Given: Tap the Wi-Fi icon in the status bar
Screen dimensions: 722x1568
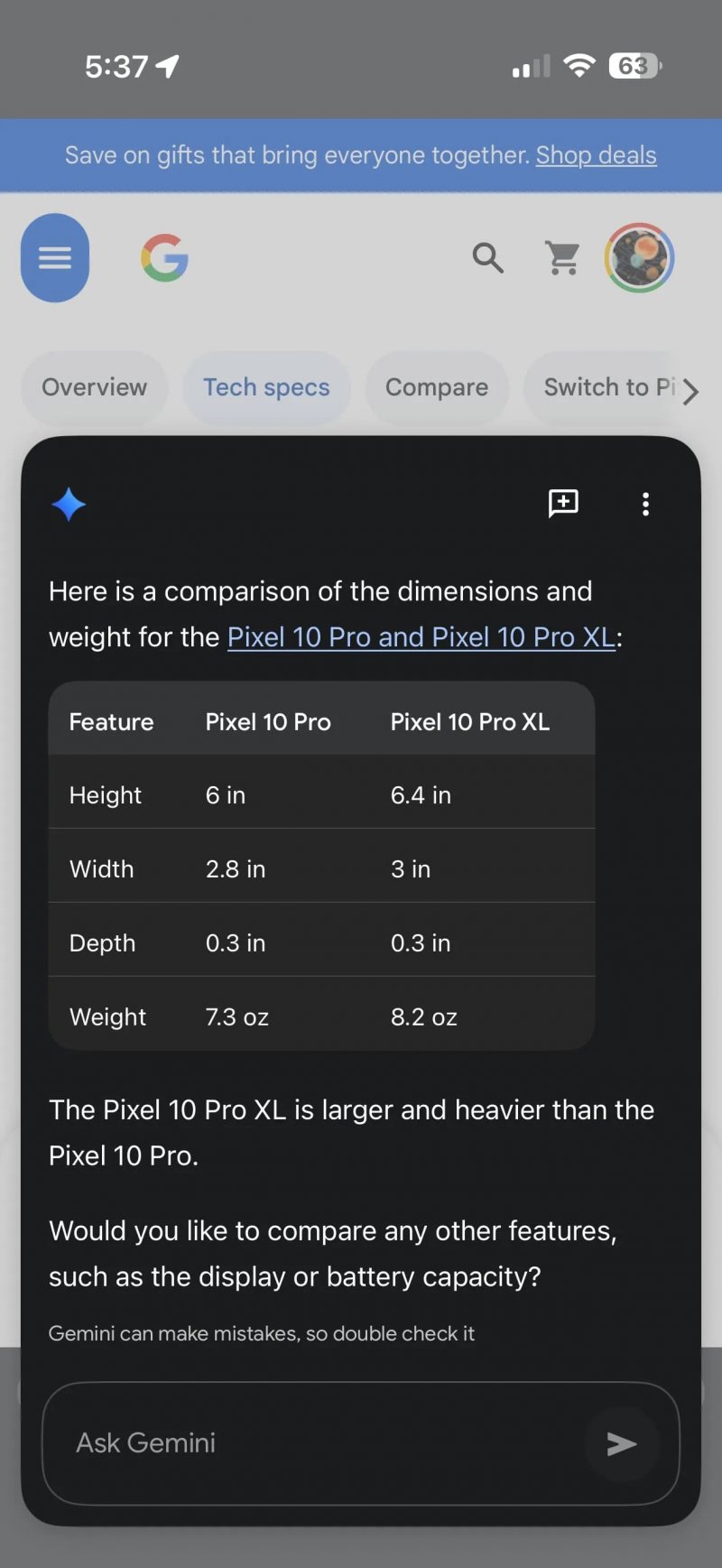Looking at the screenshot, I should pyautogui.click(x=580, y=65).
